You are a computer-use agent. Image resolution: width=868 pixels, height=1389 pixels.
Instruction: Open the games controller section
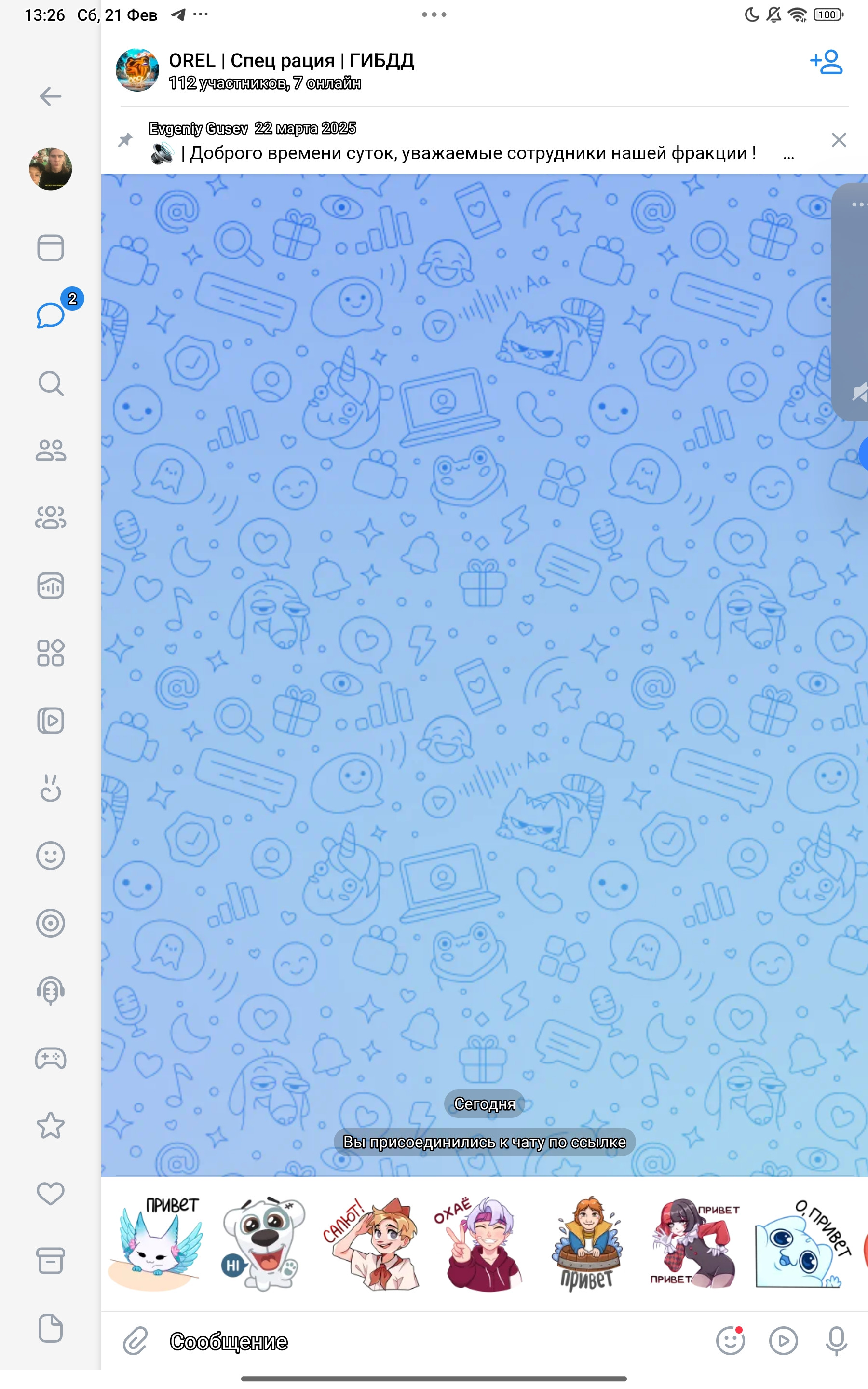point(51,1059)
